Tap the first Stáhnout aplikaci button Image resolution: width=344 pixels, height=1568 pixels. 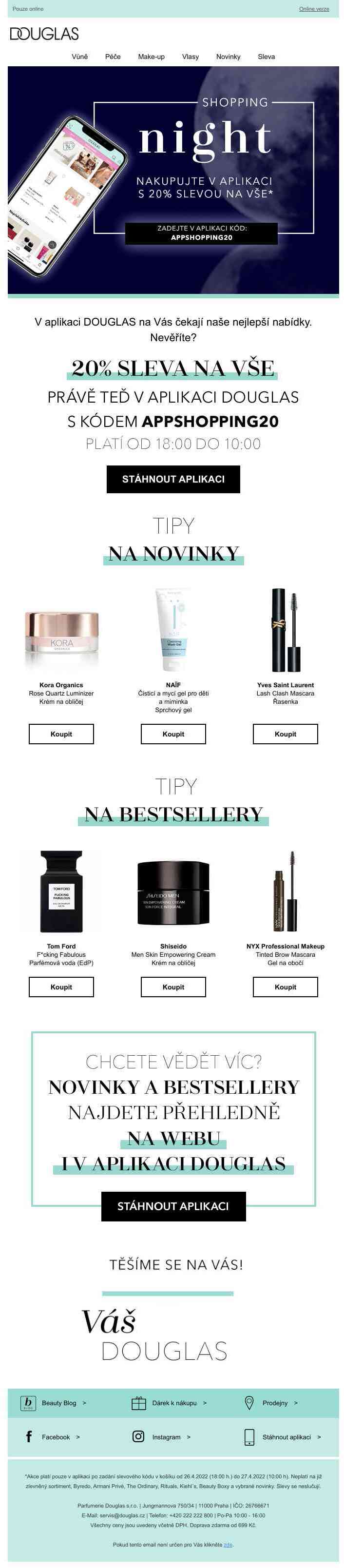[173, 479]
